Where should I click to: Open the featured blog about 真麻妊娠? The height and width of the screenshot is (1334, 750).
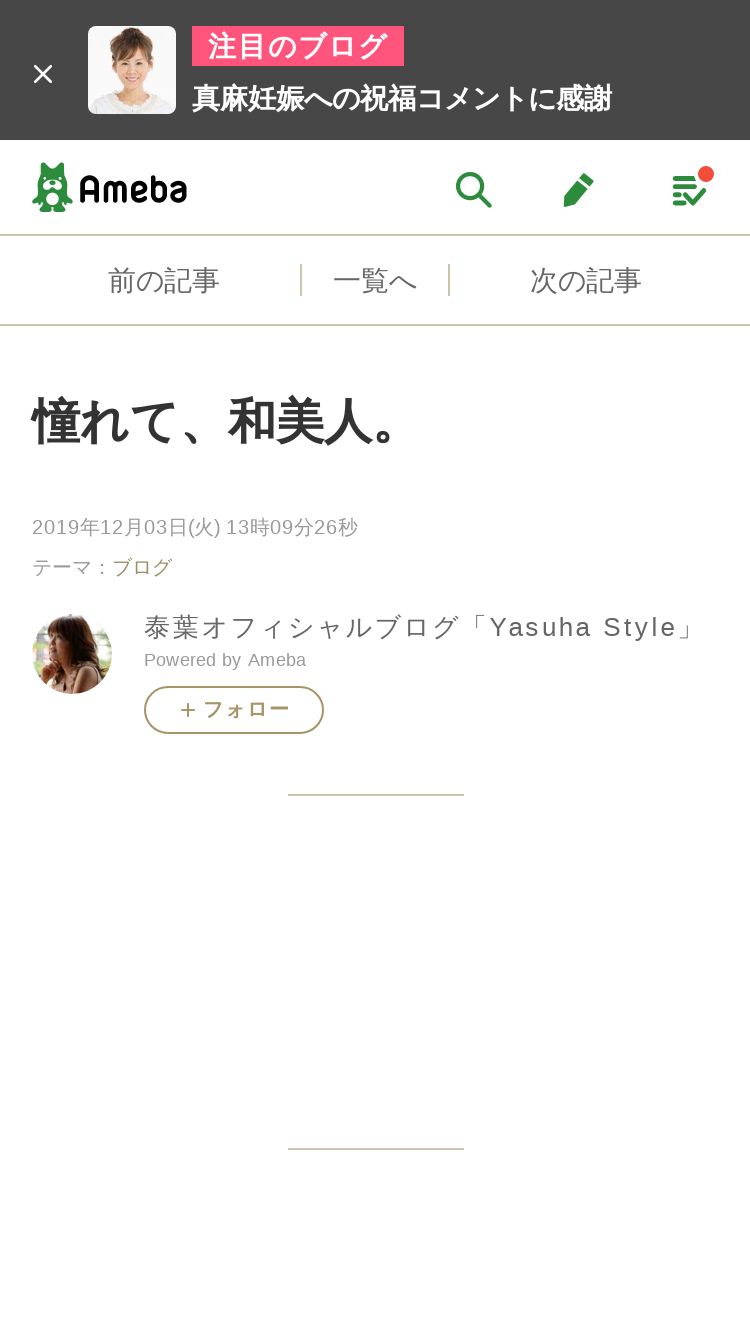point(400,98)
